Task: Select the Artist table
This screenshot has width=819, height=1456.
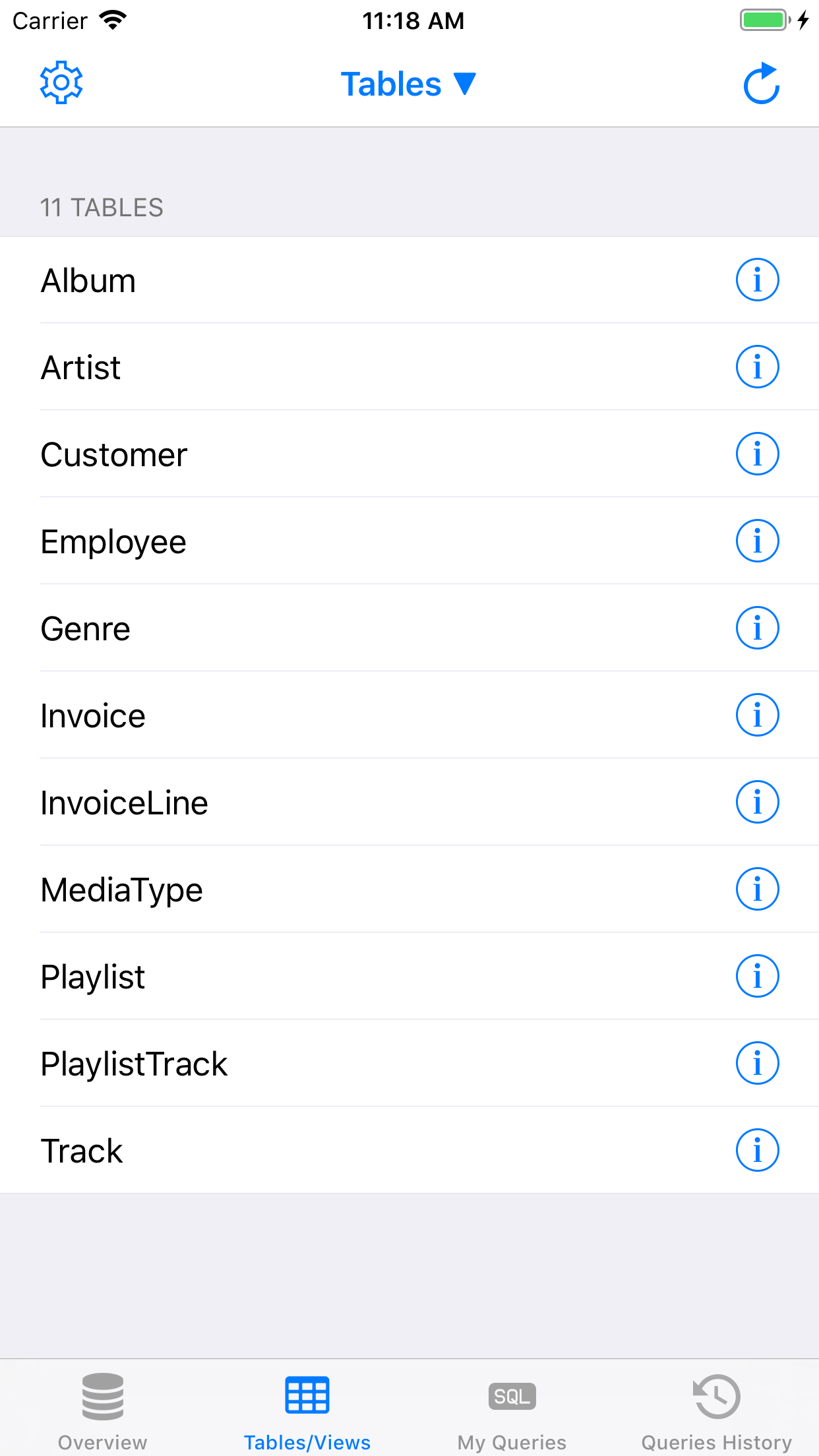Action: tap(264, 367)
